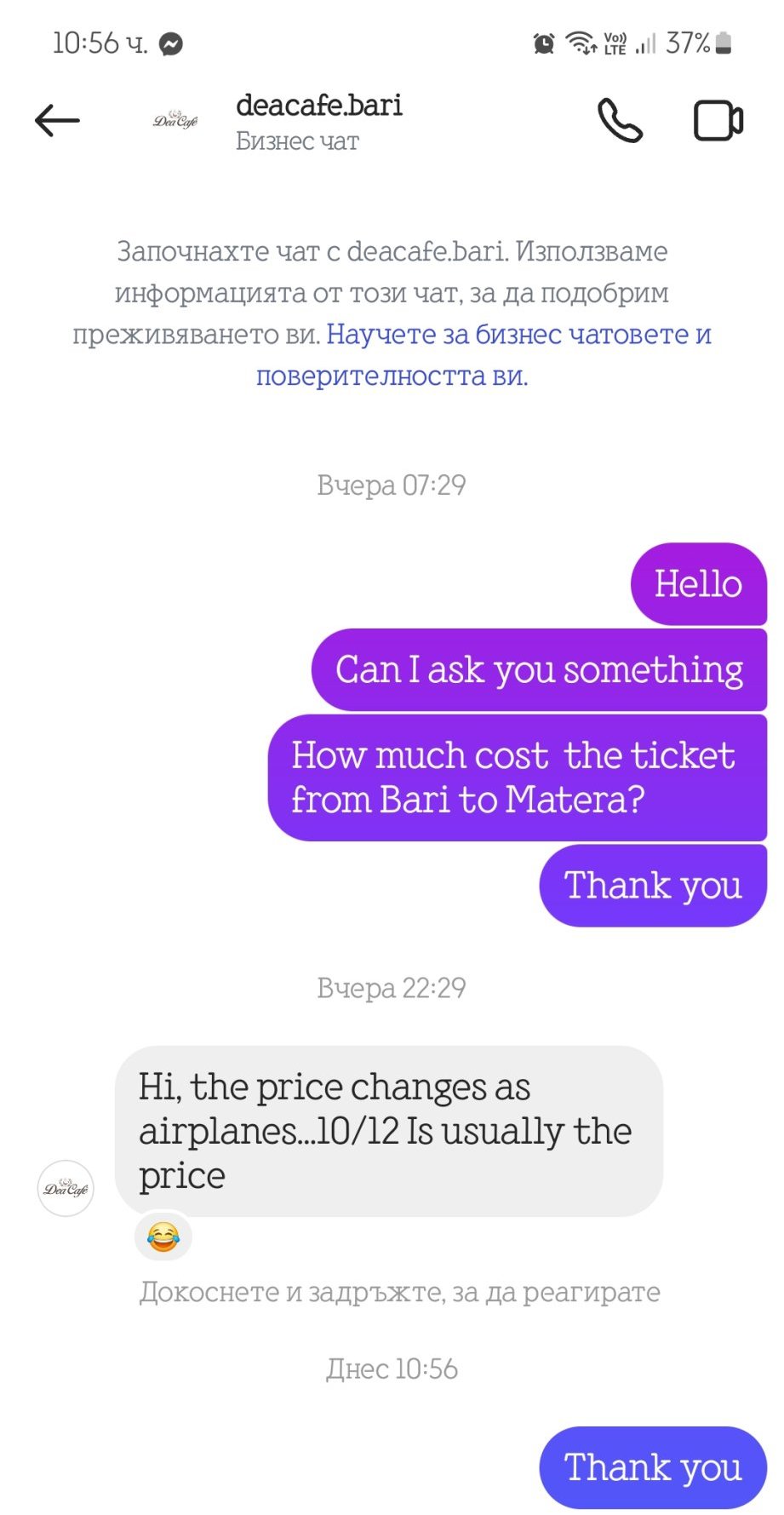Go back using the arrow icon
Viewport: 784px width, 1515px height.
57,121
